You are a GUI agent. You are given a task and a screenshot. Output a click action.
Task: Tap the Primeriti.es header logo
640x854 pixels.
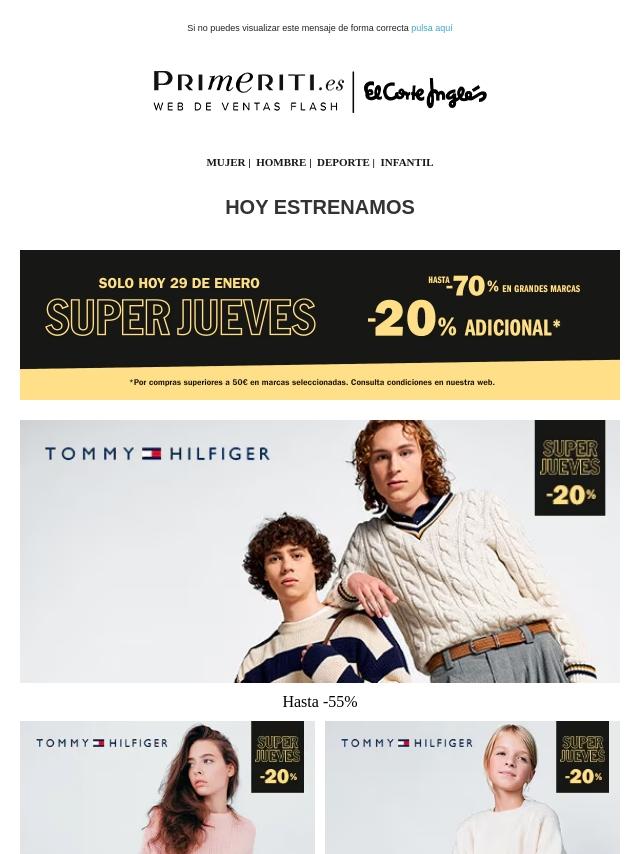[x=249, y=91]
